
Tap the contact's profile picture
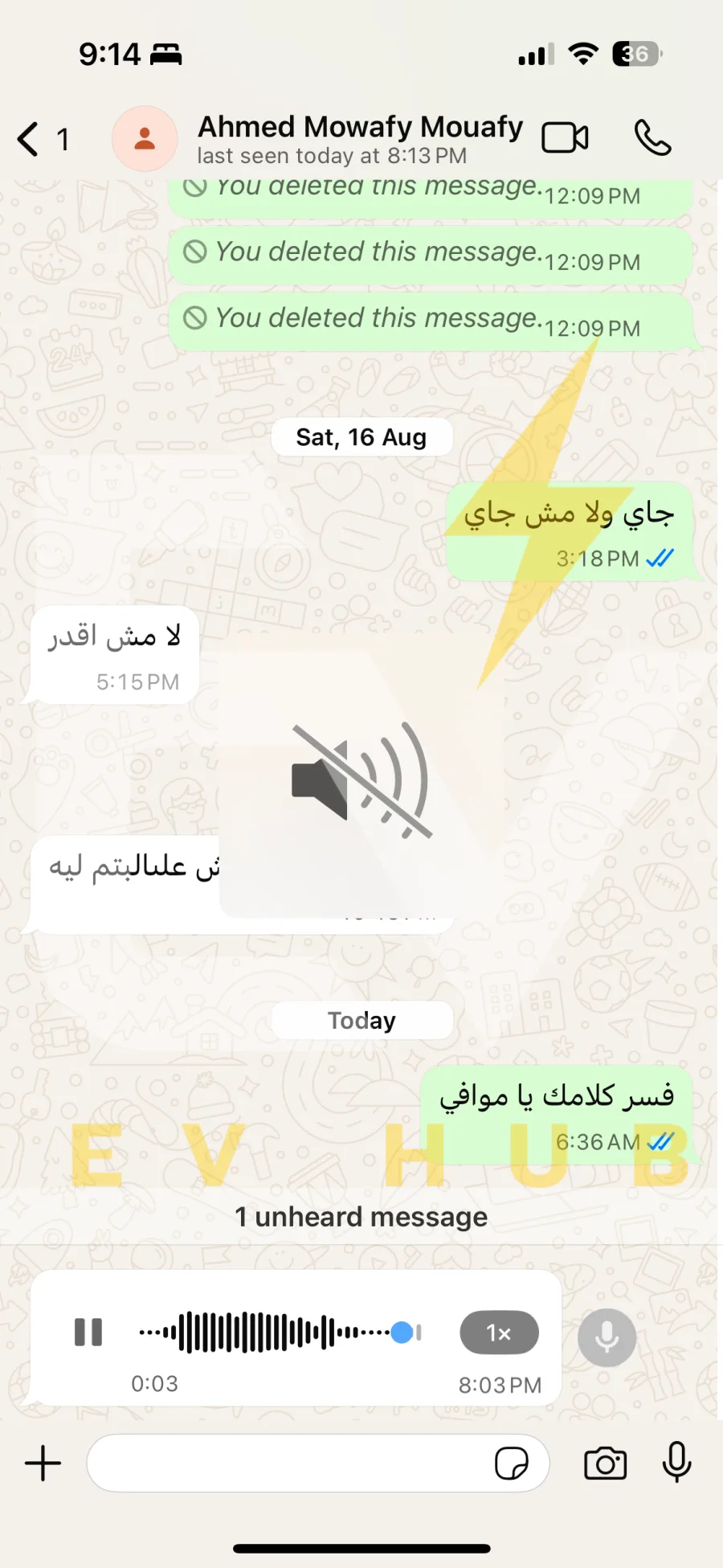point(145,138)
